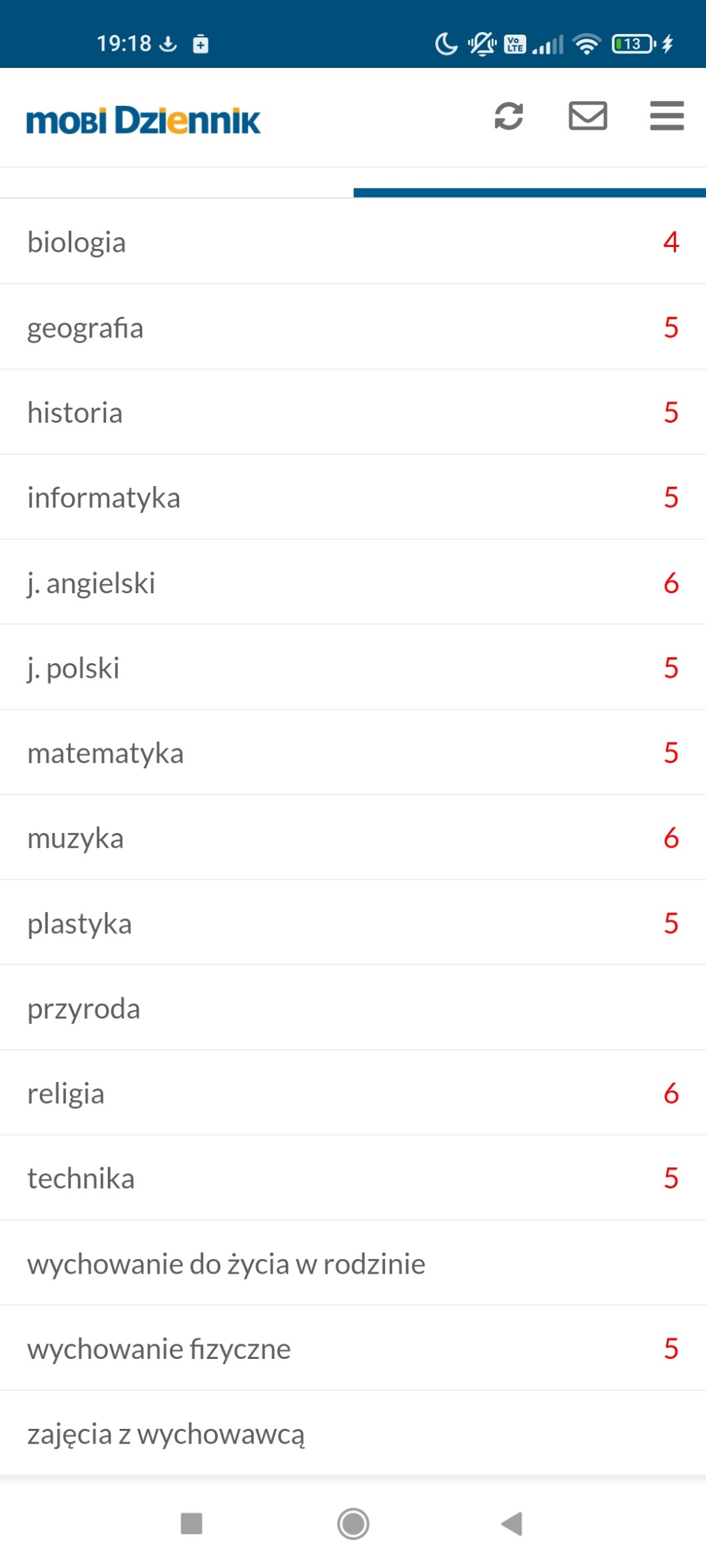Image resolution: width=706 pixels, height=1568 pixels.
Task: Select the geografia row
Action: [x=353, y=328]
